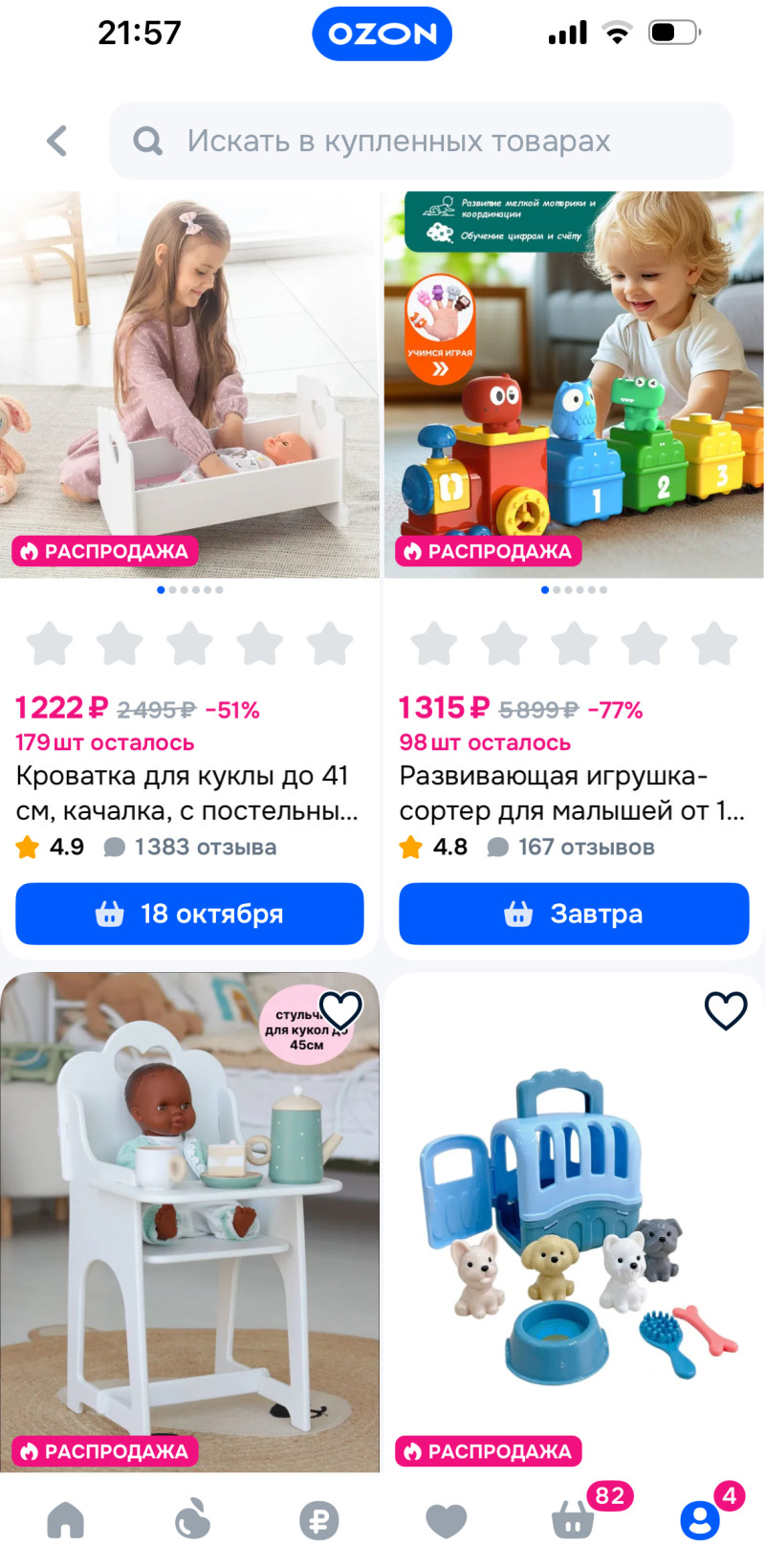Rate the sorter toy five stars
This screenshot has height=1568, width=765.
714,643
